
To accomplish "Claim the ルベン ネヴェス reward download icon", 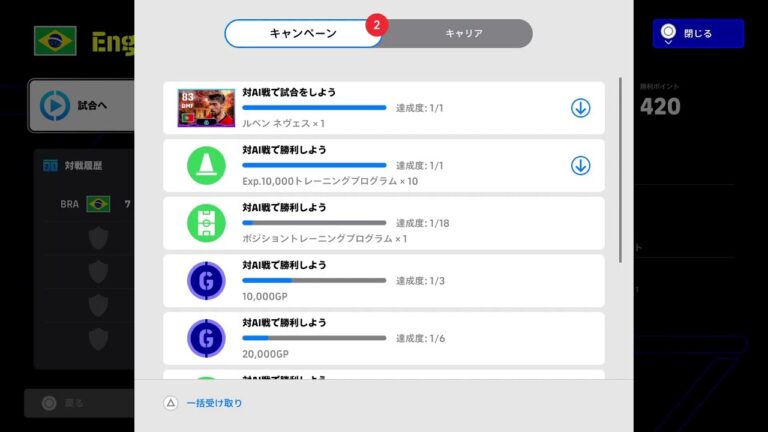I will pos(580,108).
